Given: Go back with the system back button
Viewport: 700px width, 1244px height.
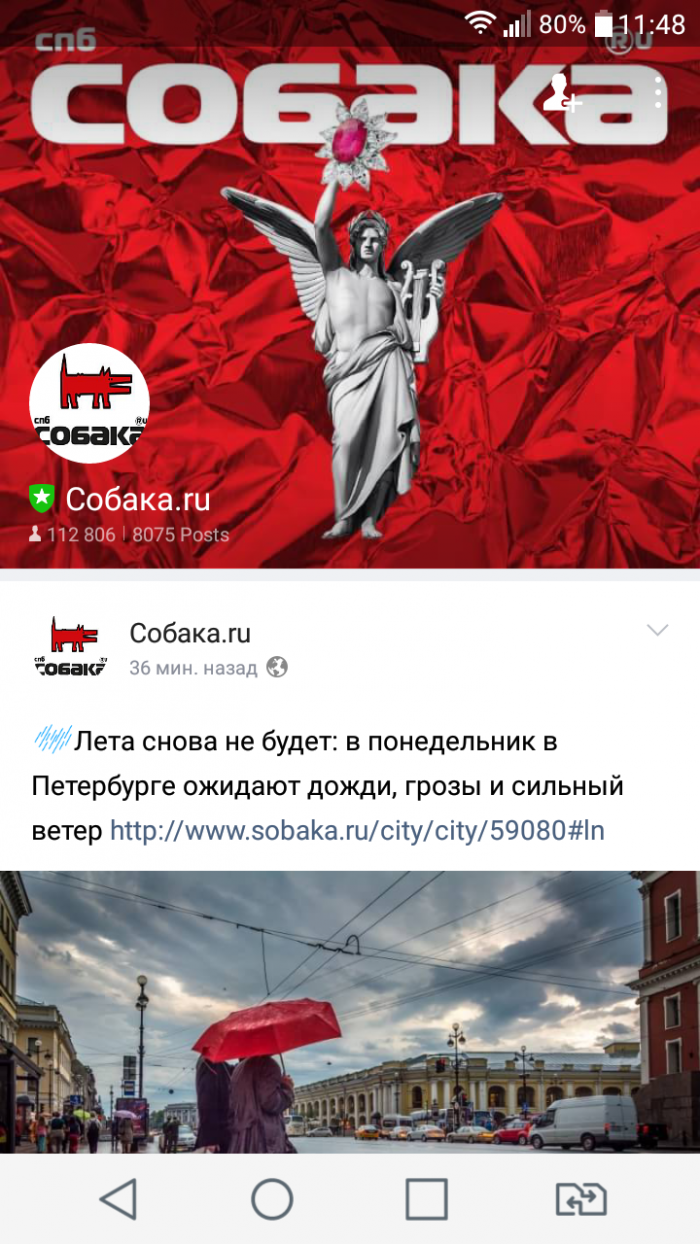Looking at the screenshot, I should pos(119,1198).
